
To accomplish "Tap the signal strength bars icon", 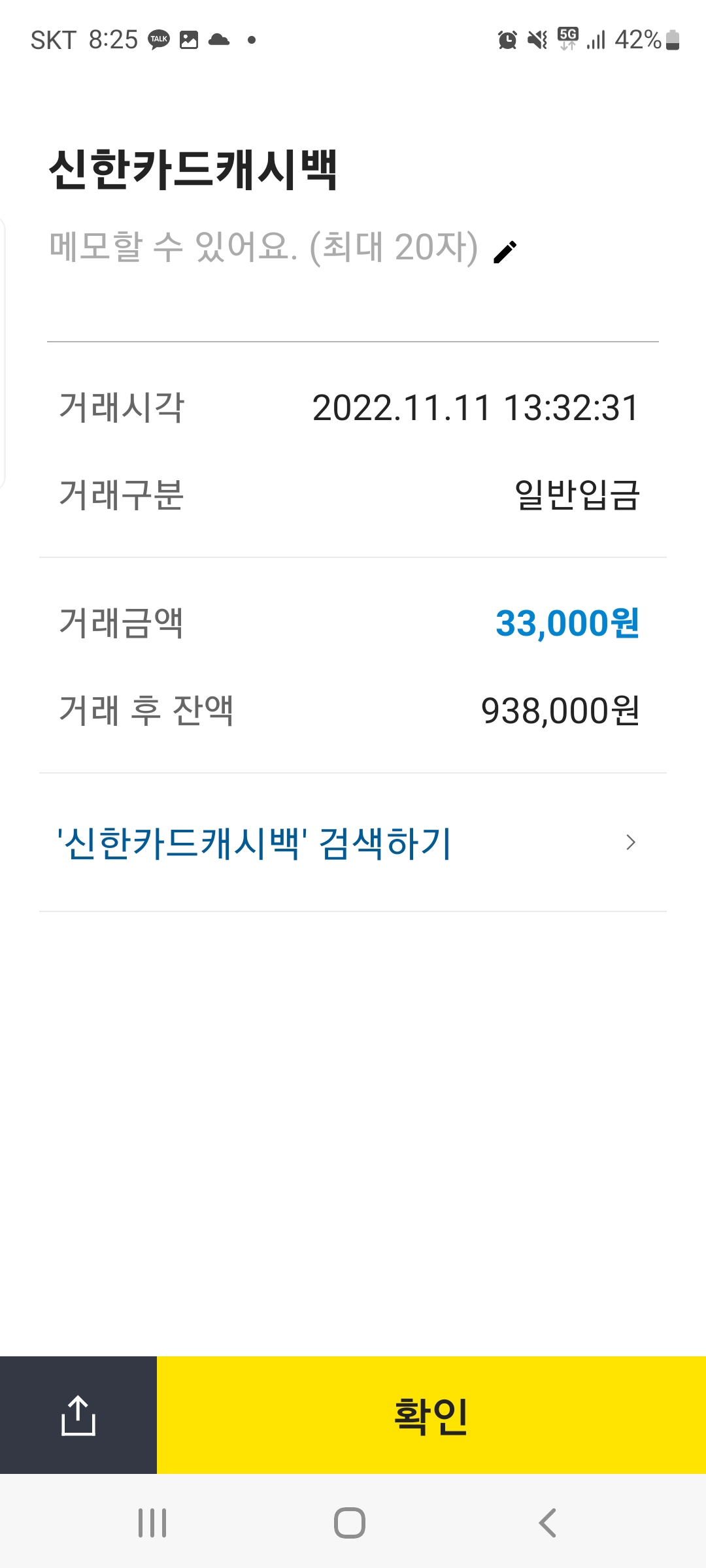I will (x=596, y=39).
